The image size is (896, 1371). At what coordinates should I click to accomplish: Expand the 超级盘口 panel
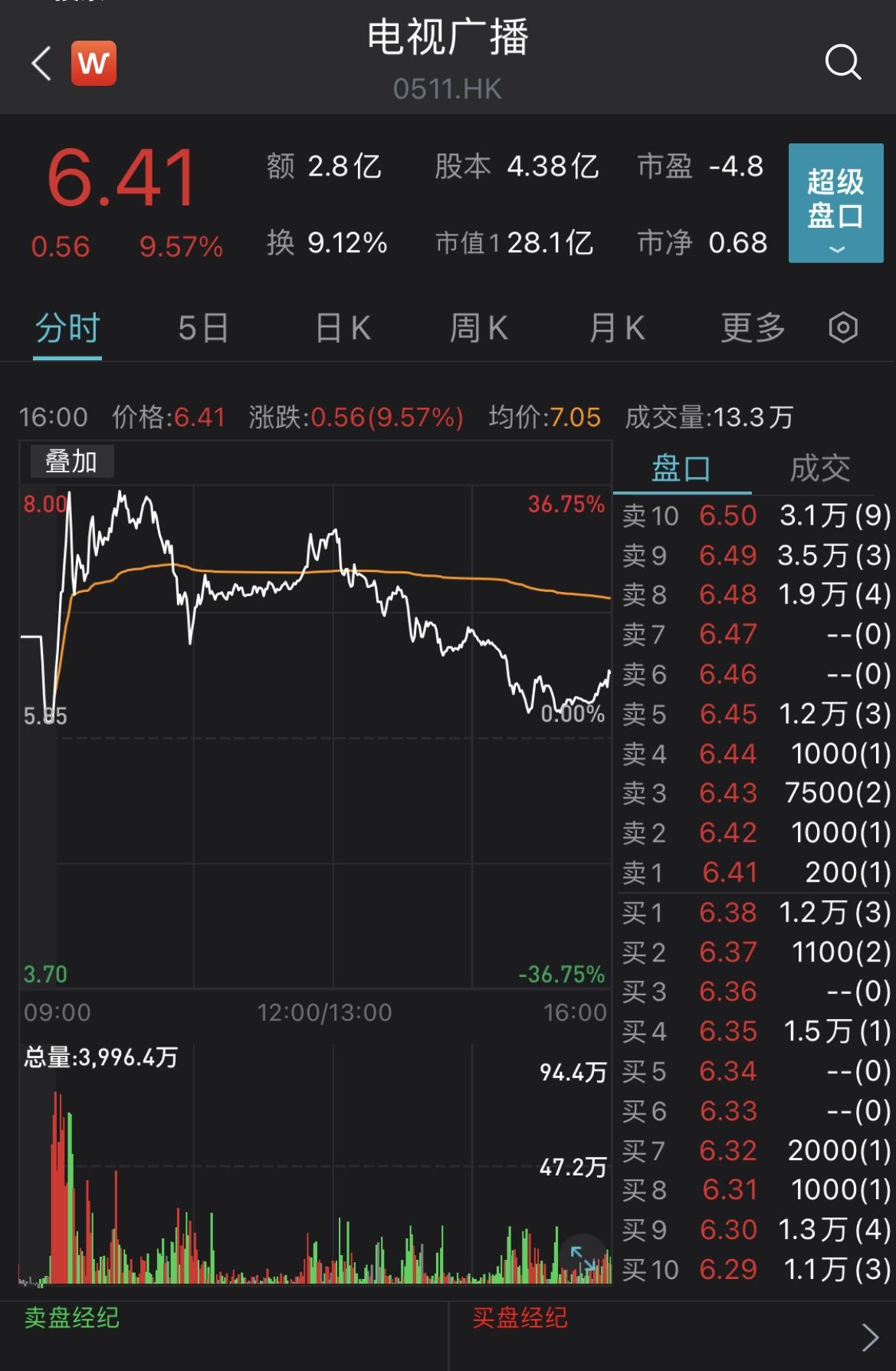pos(835,203)
